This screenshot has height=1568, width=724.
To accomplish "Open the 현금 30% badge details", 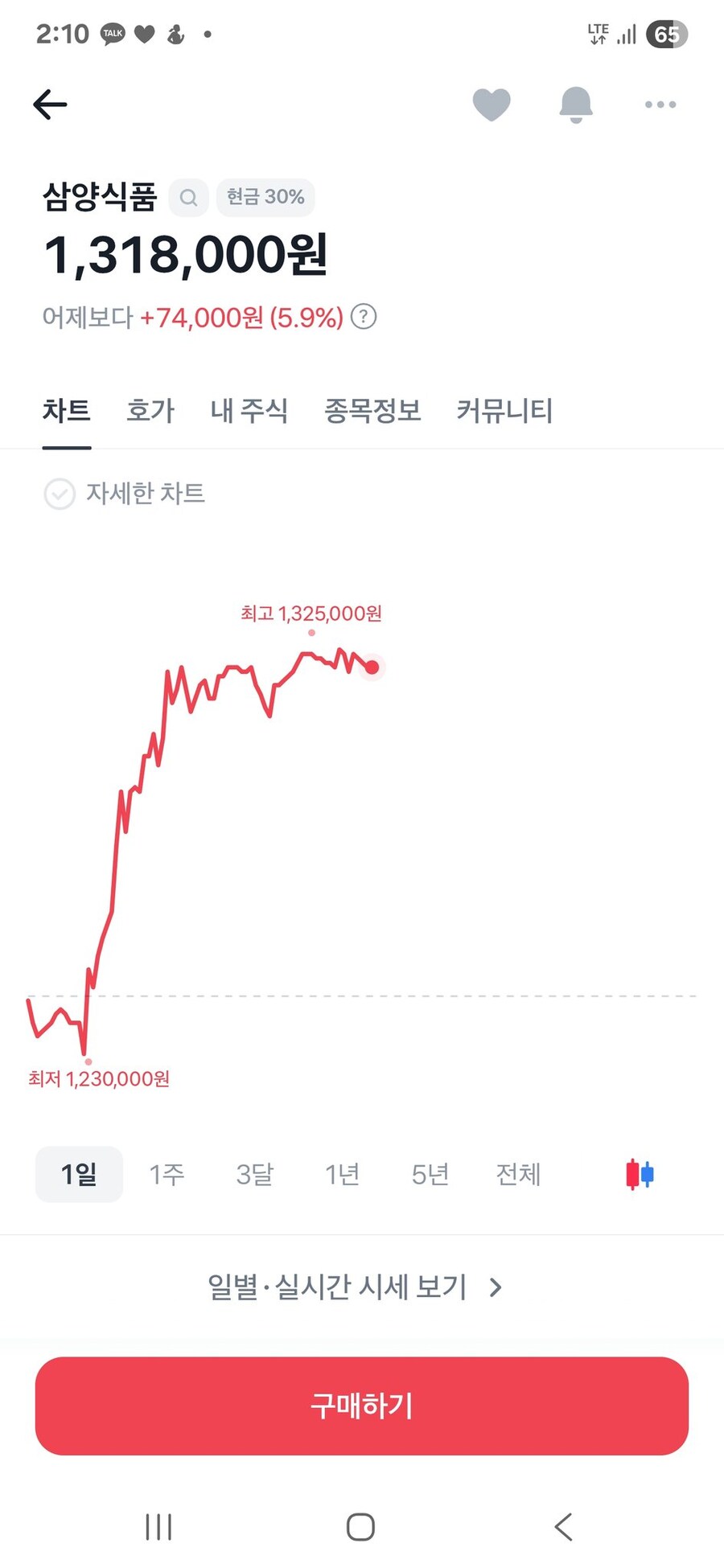I will (265, 197).
